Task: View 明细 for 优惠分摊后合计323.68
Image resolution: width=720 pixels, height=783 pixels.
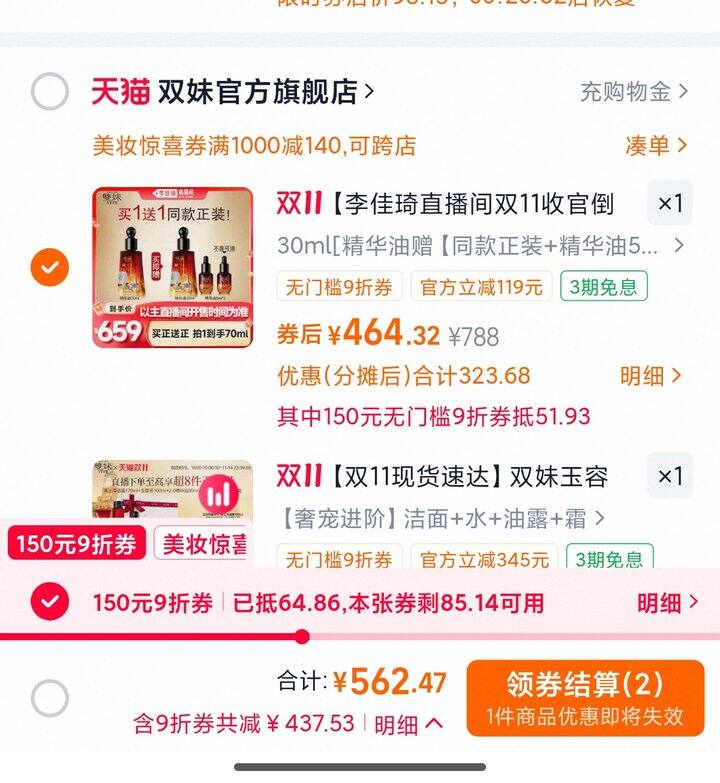Action: (x=651, y=376)
